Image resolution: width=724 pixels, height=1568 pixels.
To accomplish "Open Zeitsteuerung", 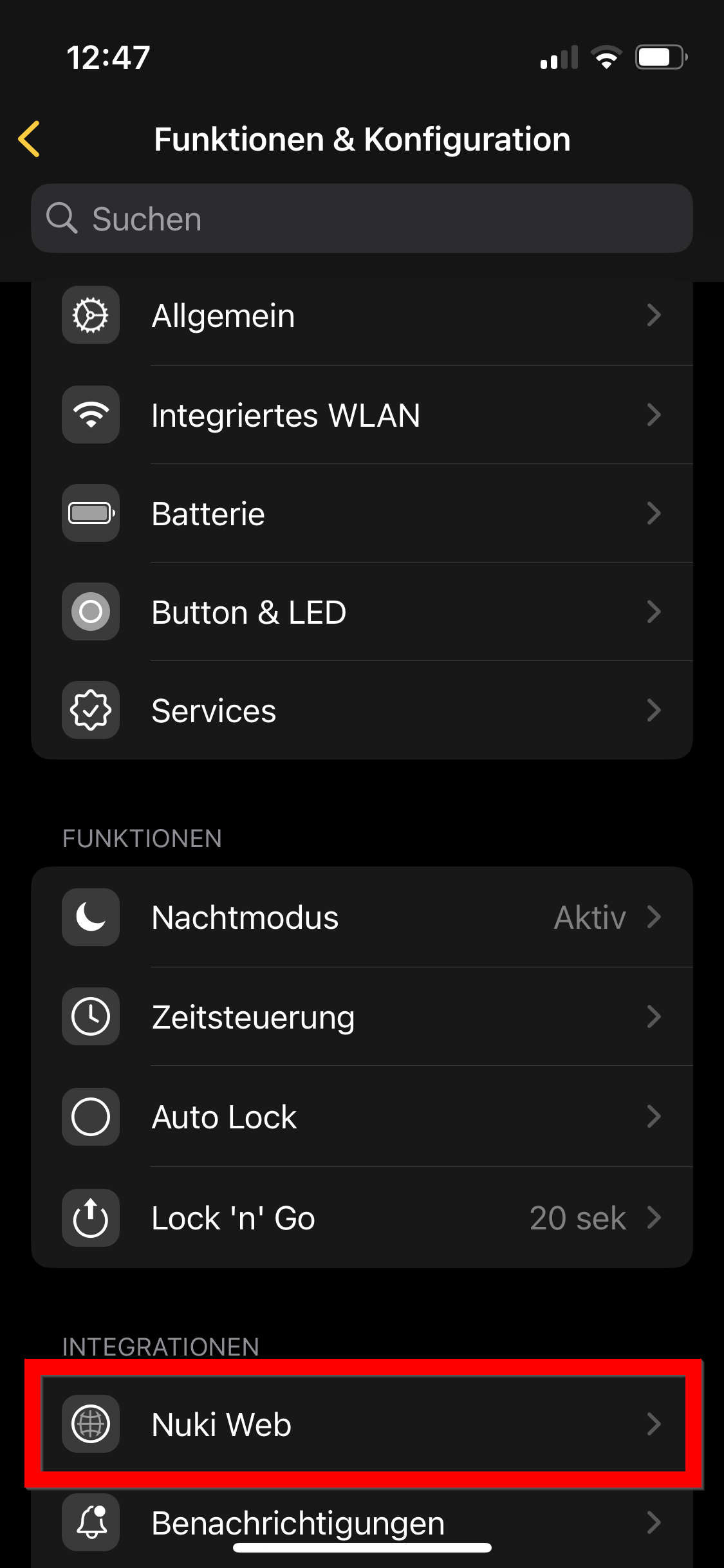I will (x=362, y=1017).
